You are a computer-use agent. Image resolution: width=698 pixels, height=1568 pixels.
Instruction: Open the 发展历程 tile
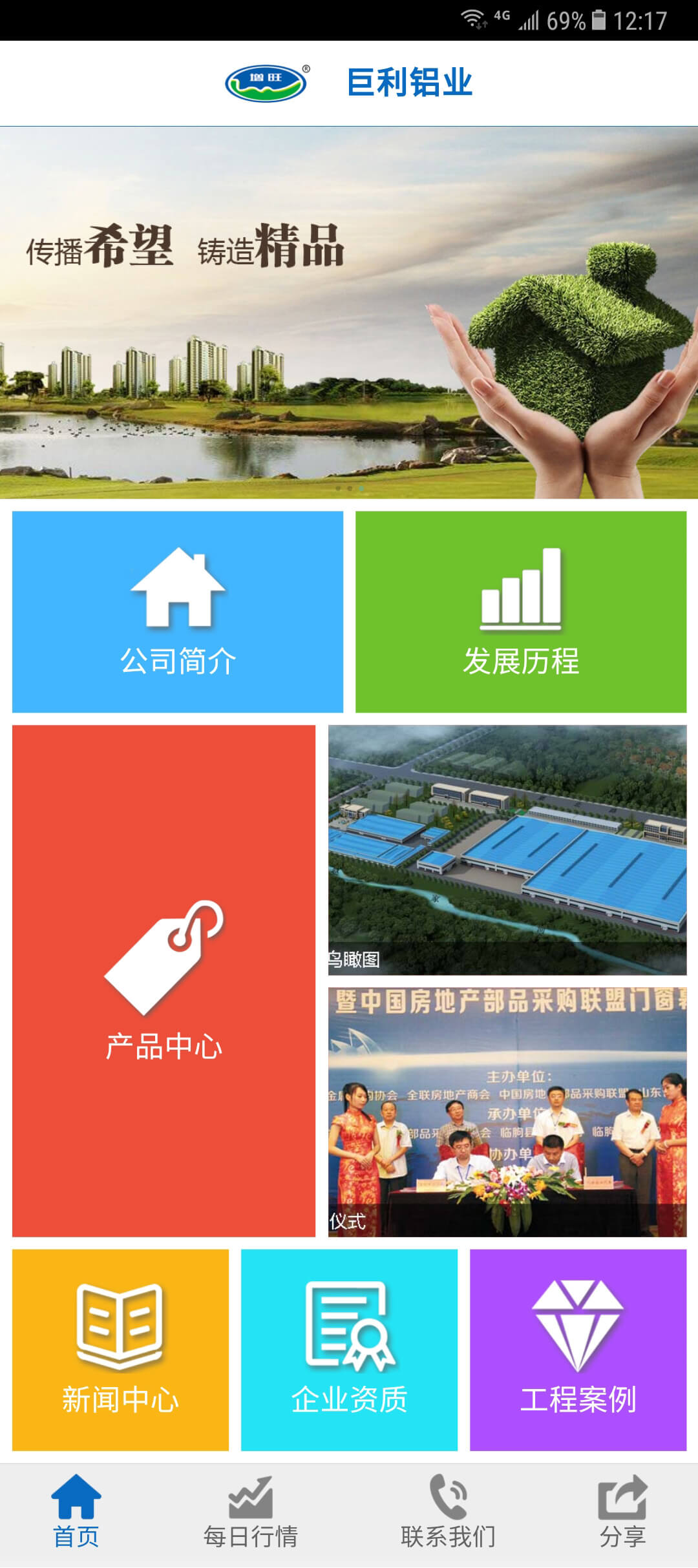(521, 612)
